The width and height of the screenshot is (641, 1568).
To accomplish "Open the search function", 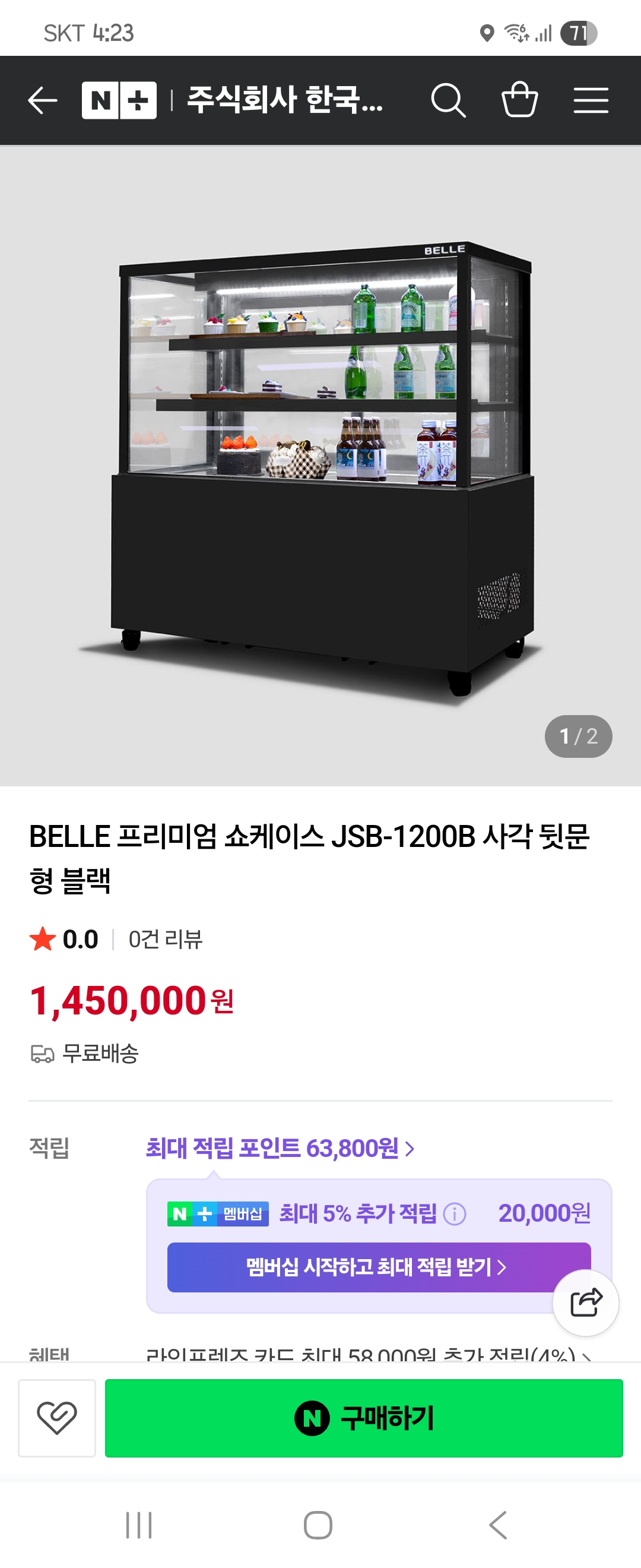I will (x=449, y=101).
